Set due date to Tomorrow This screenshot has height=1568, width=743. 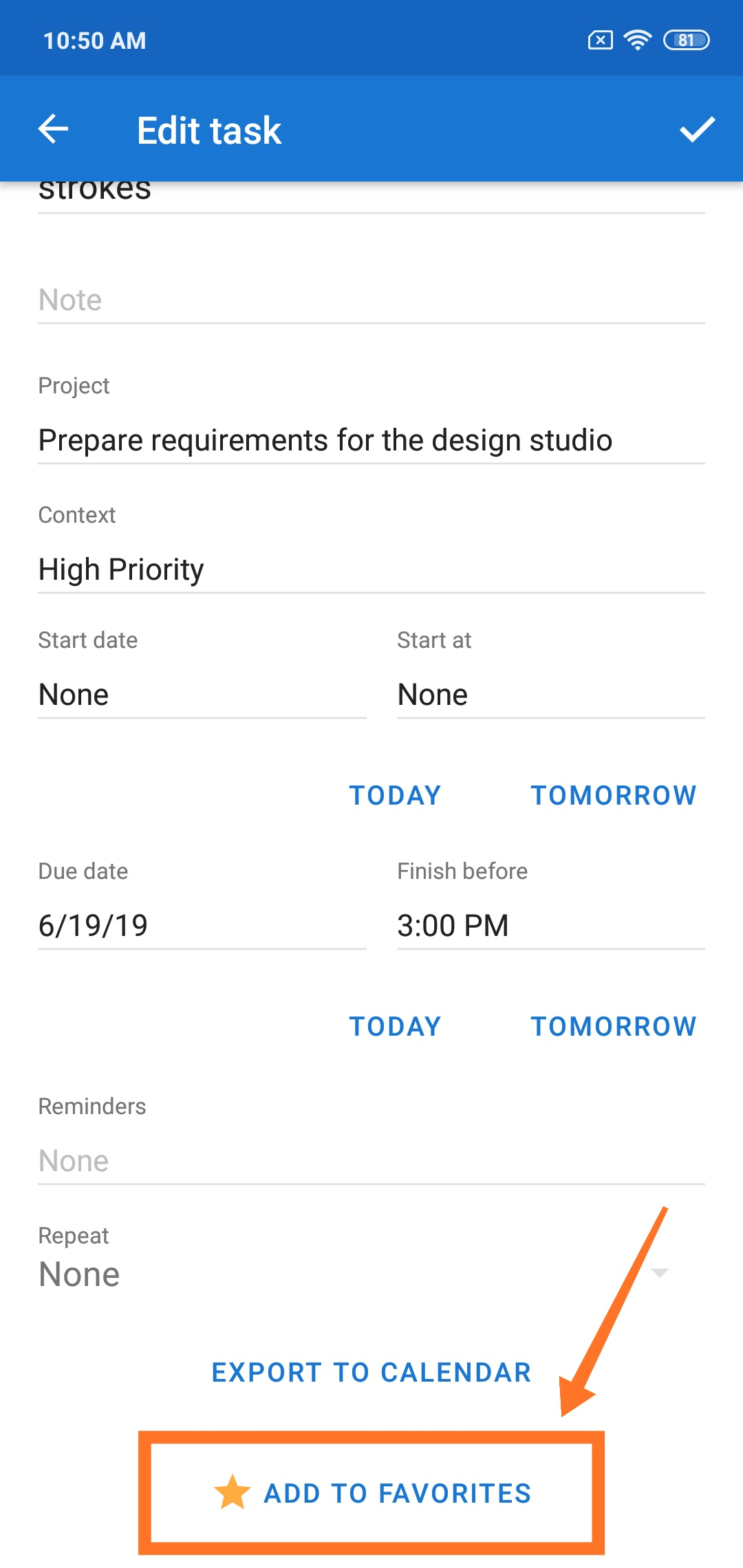(614, 1026)
